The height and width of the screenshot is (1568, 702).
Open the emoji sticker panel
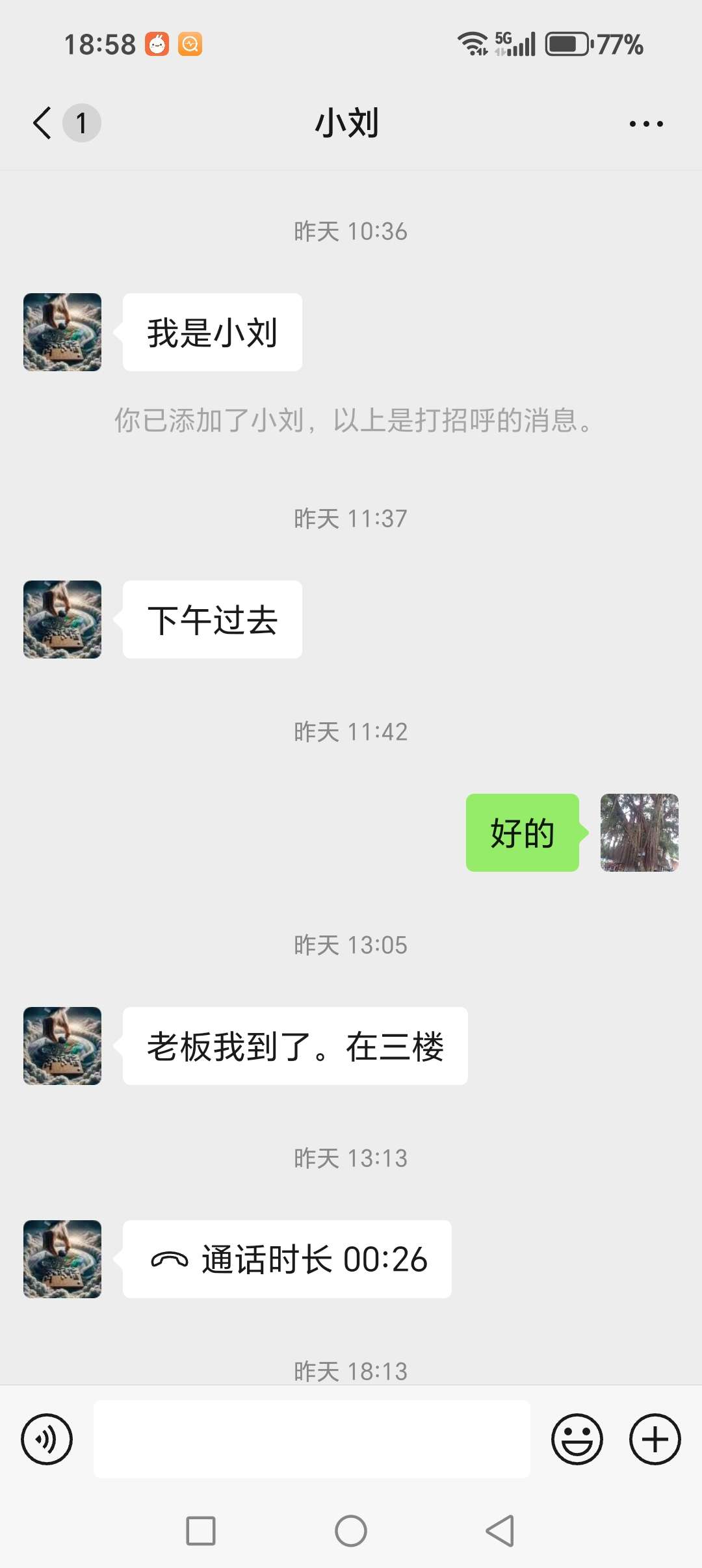[577, 1439]
